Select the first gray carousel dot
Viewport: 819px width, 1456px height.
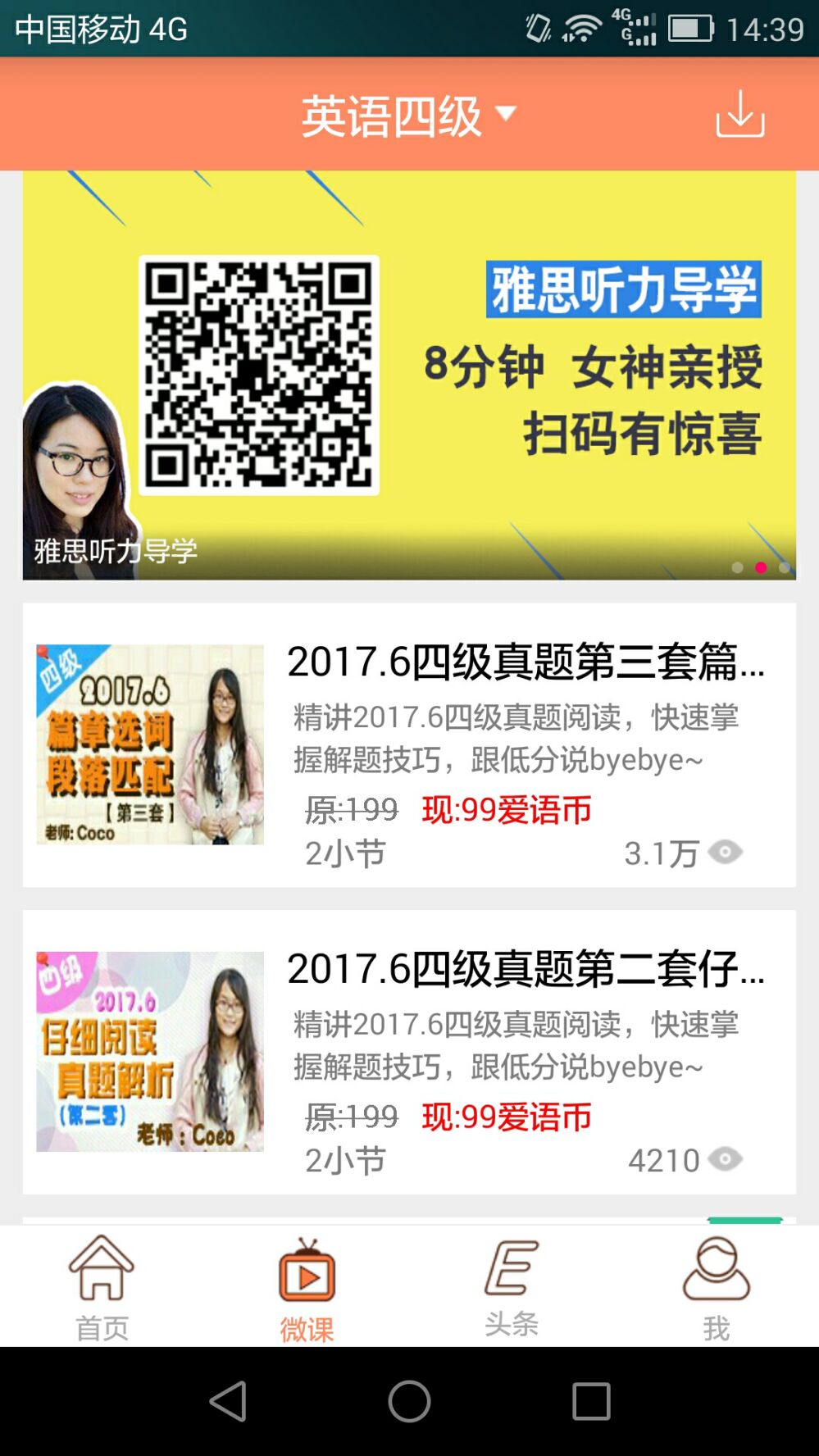coord(737,566)
